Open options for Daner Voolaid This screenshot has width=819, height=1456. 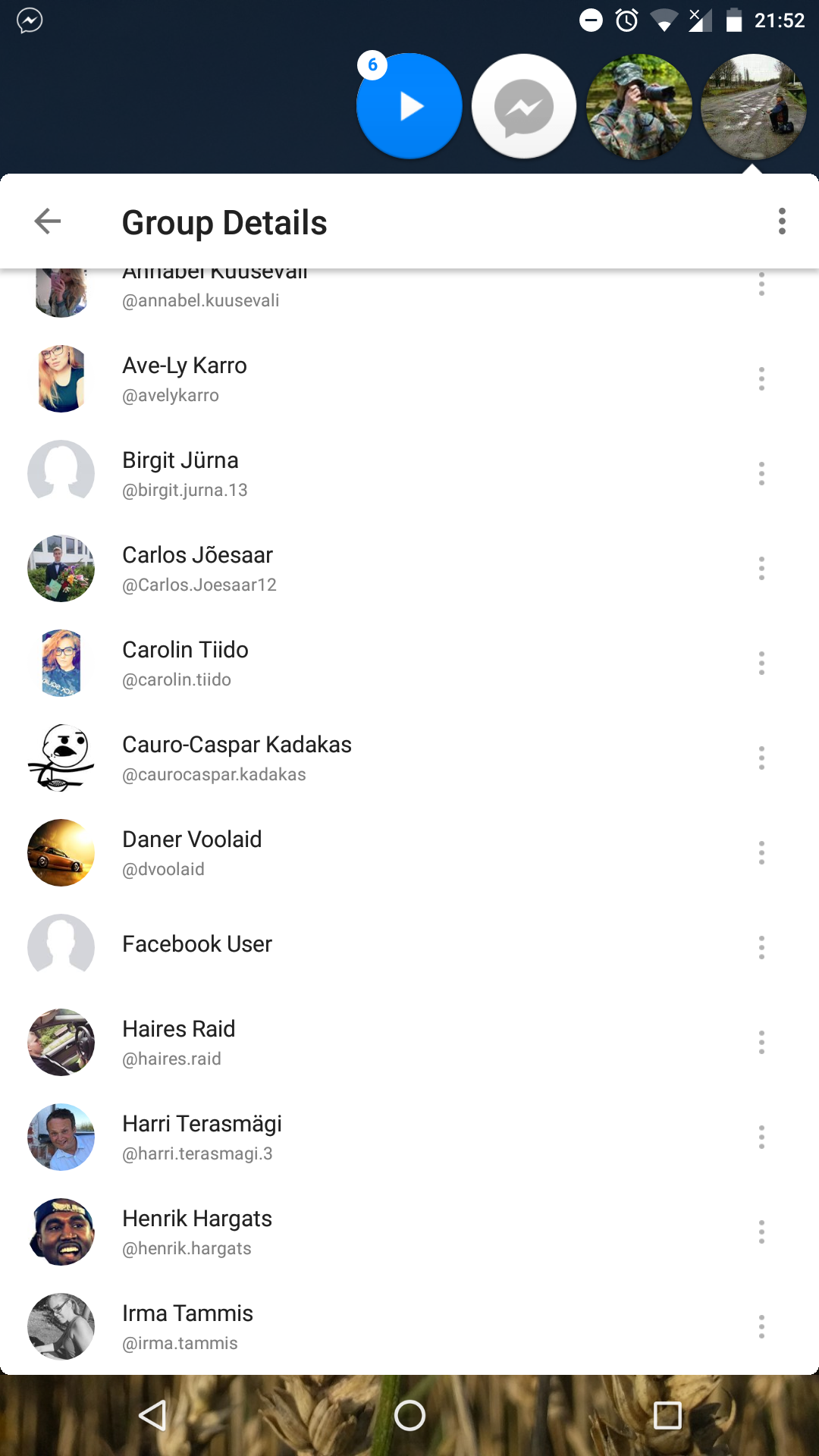761,853
